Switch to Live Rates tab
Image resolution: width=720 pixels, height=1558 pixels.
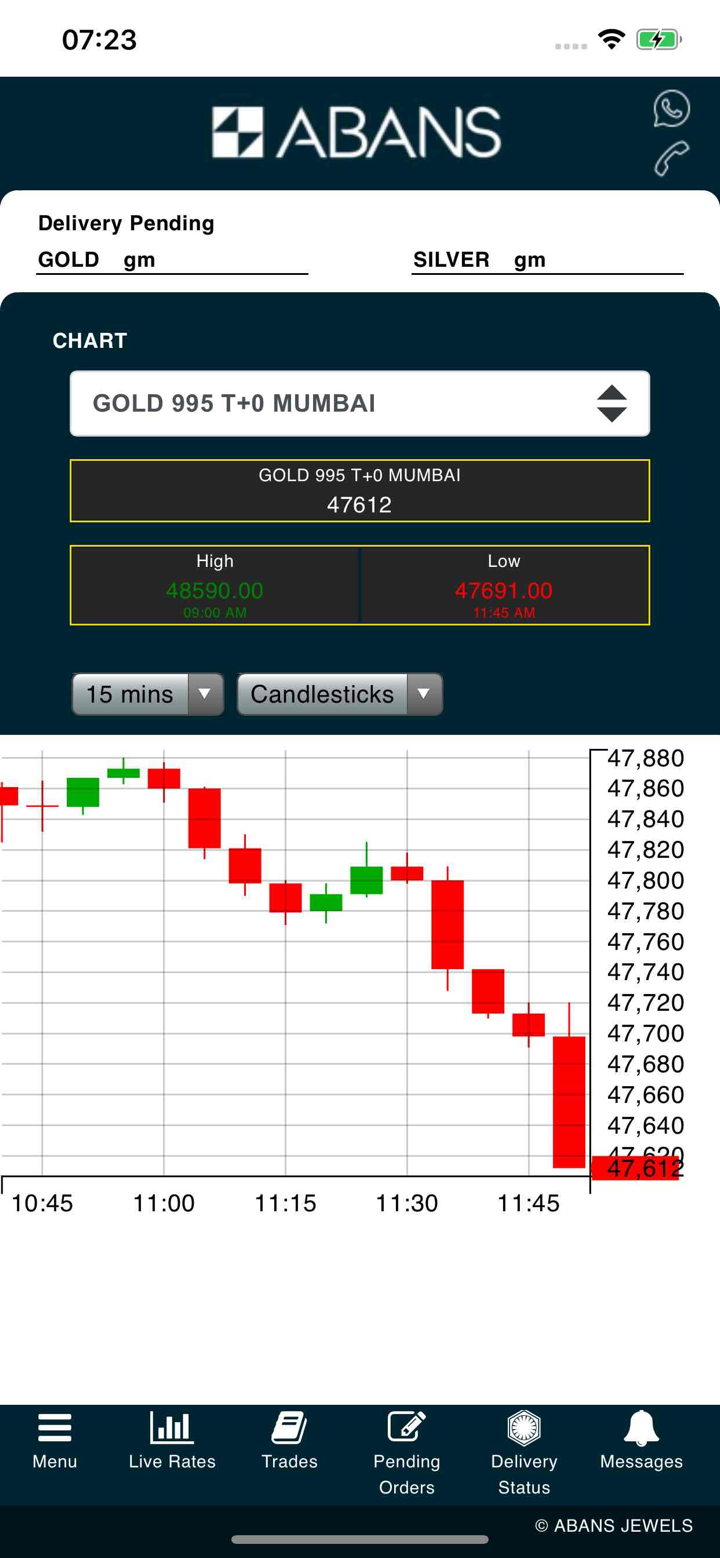tap(172, 1442)
